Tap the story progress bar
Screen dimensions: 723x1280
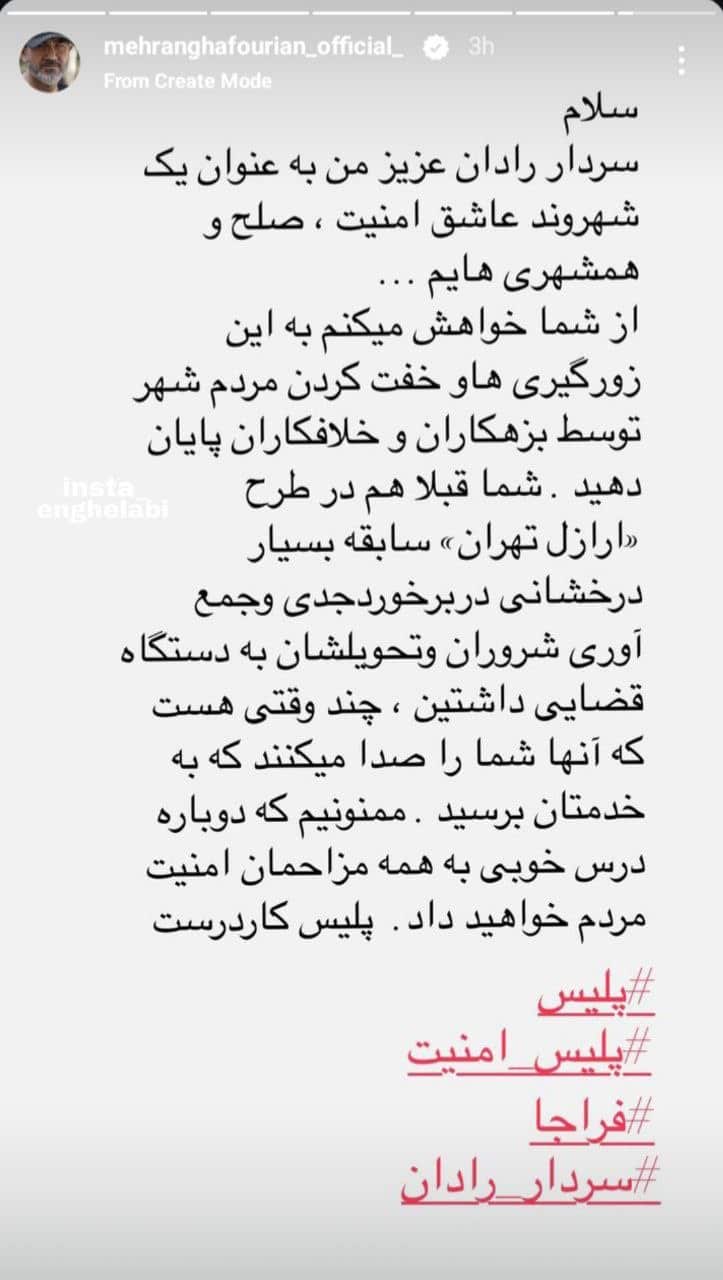tap(362, 10)
